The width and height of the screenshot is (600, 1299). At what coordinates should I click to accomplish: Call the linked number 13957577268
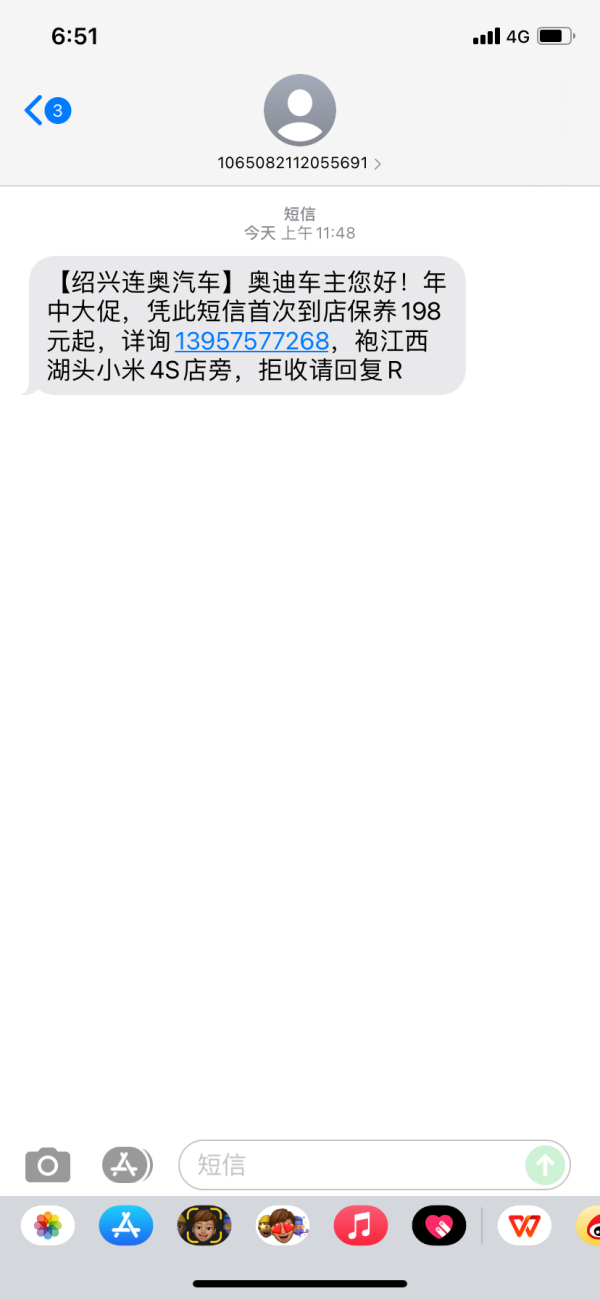pyautogui.click(x=251, y=341)
